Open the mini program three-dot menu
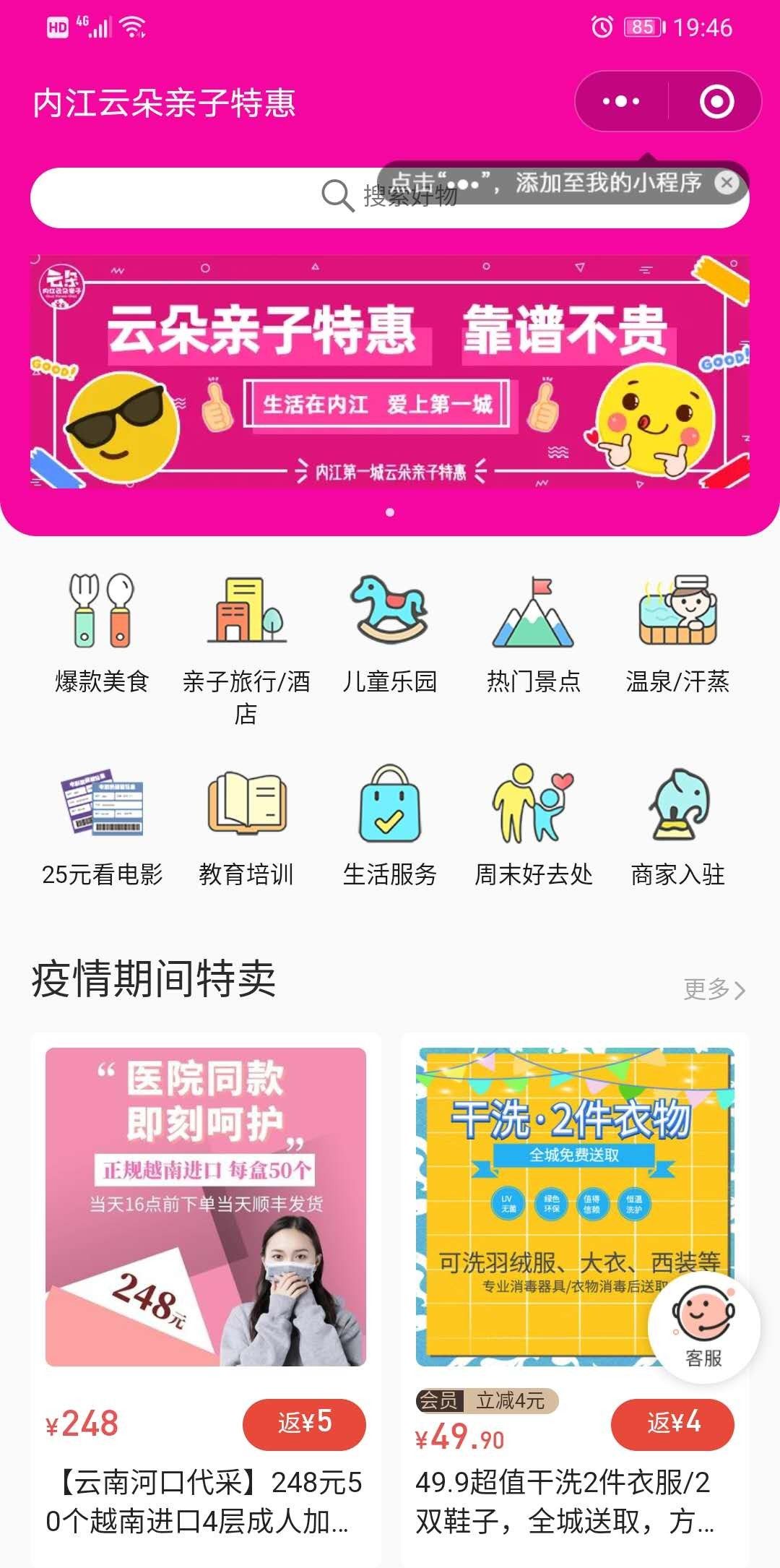Viewport: 780px width, 1568px height. (621, 102)
